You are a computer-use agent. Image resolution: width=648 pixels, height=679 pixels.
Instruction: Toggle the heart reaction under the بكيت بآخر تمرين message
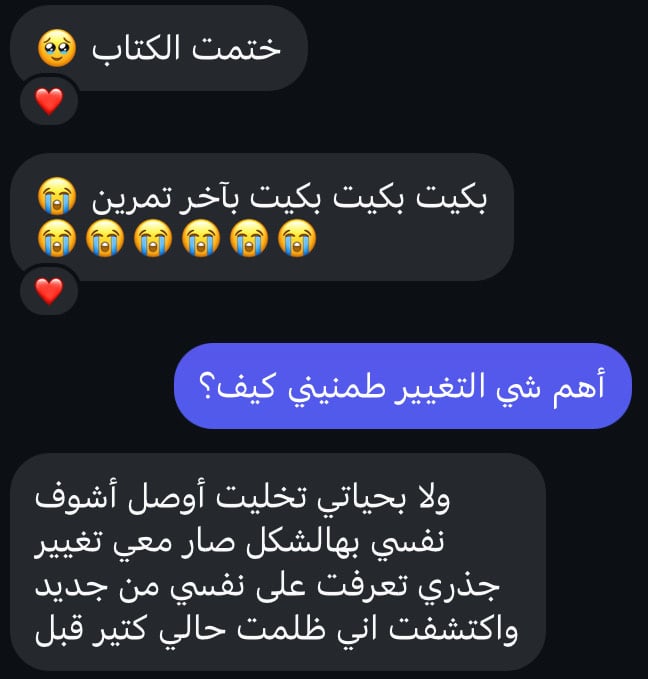pyautogui.click(x=49, y=291)
